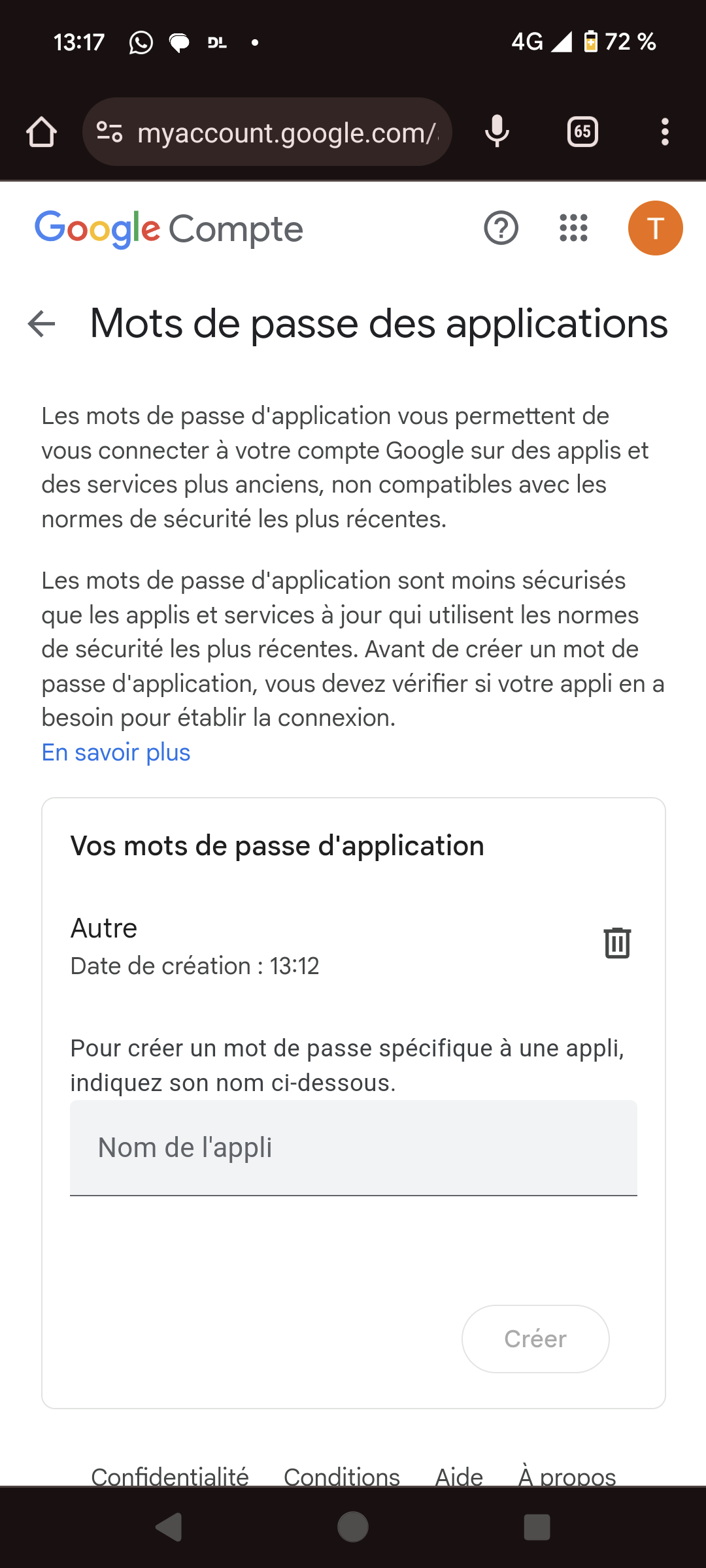Delete the Autre app password
The height and width of the screenshot is (1568, 706).
pyautogui.click(x=617, y=943)
